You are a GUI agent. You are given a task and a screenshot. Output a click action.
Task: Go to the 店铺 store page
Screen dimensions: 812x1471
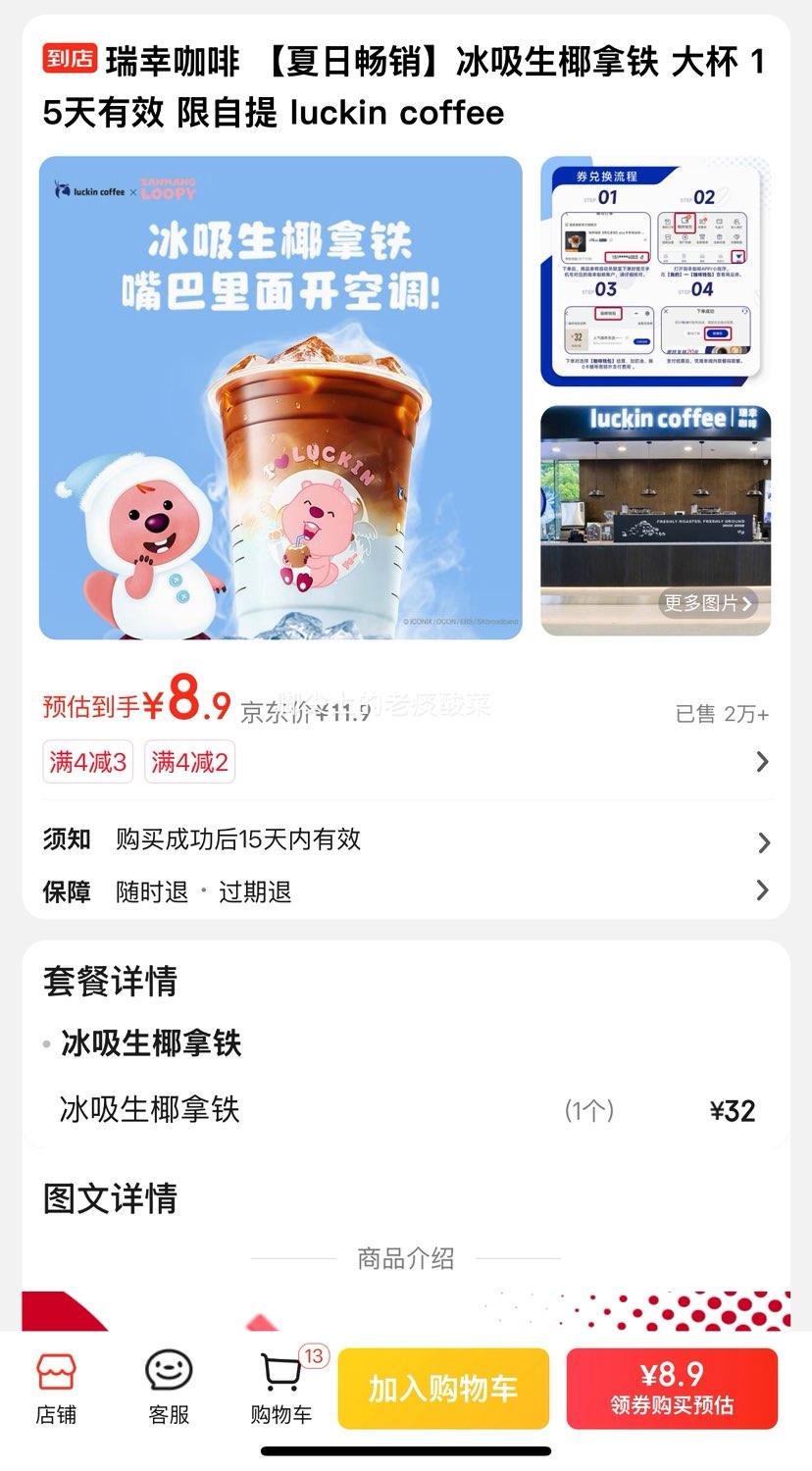point(56,1389)
